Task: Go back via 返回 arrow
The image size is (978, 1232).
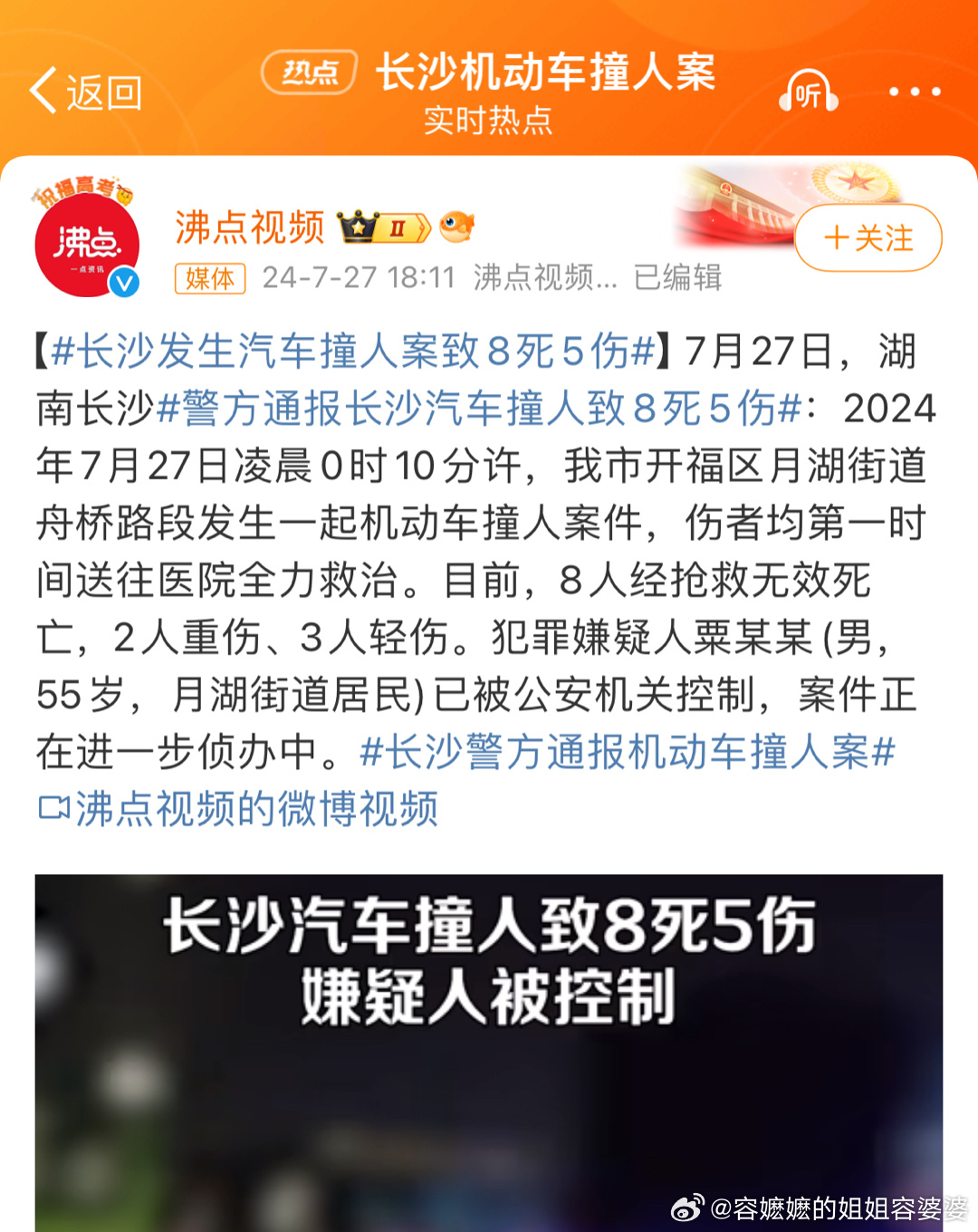Action: click(84, 91)
